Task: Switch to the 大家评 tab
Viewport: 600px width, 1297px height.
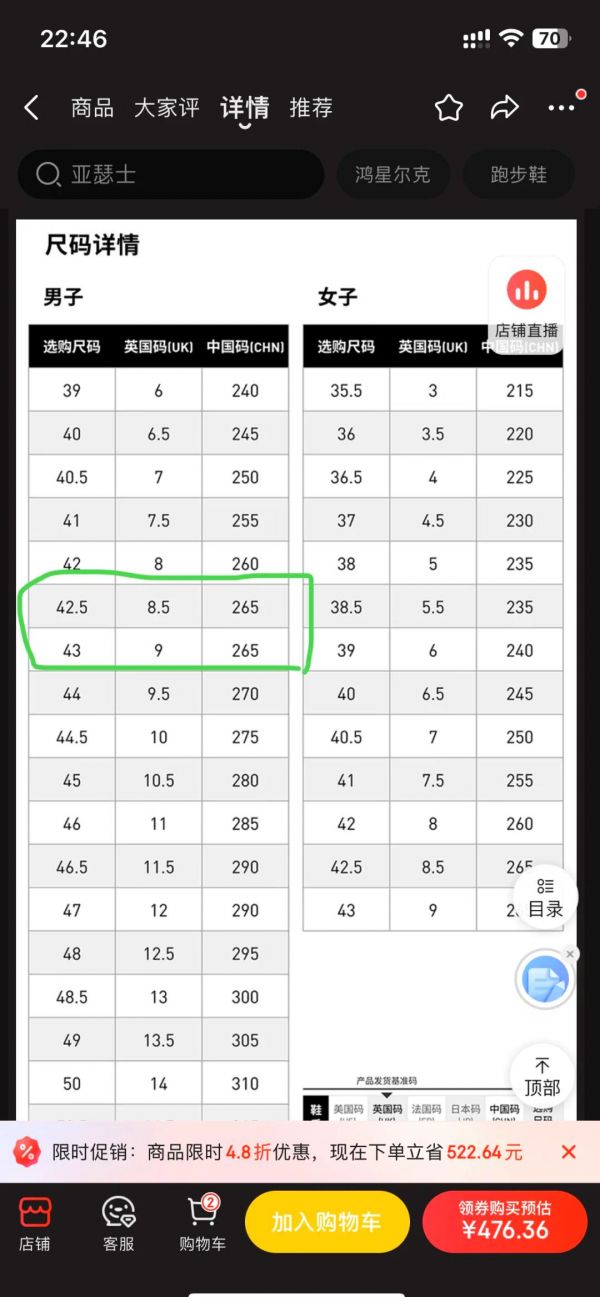Action: coord(167,108)
